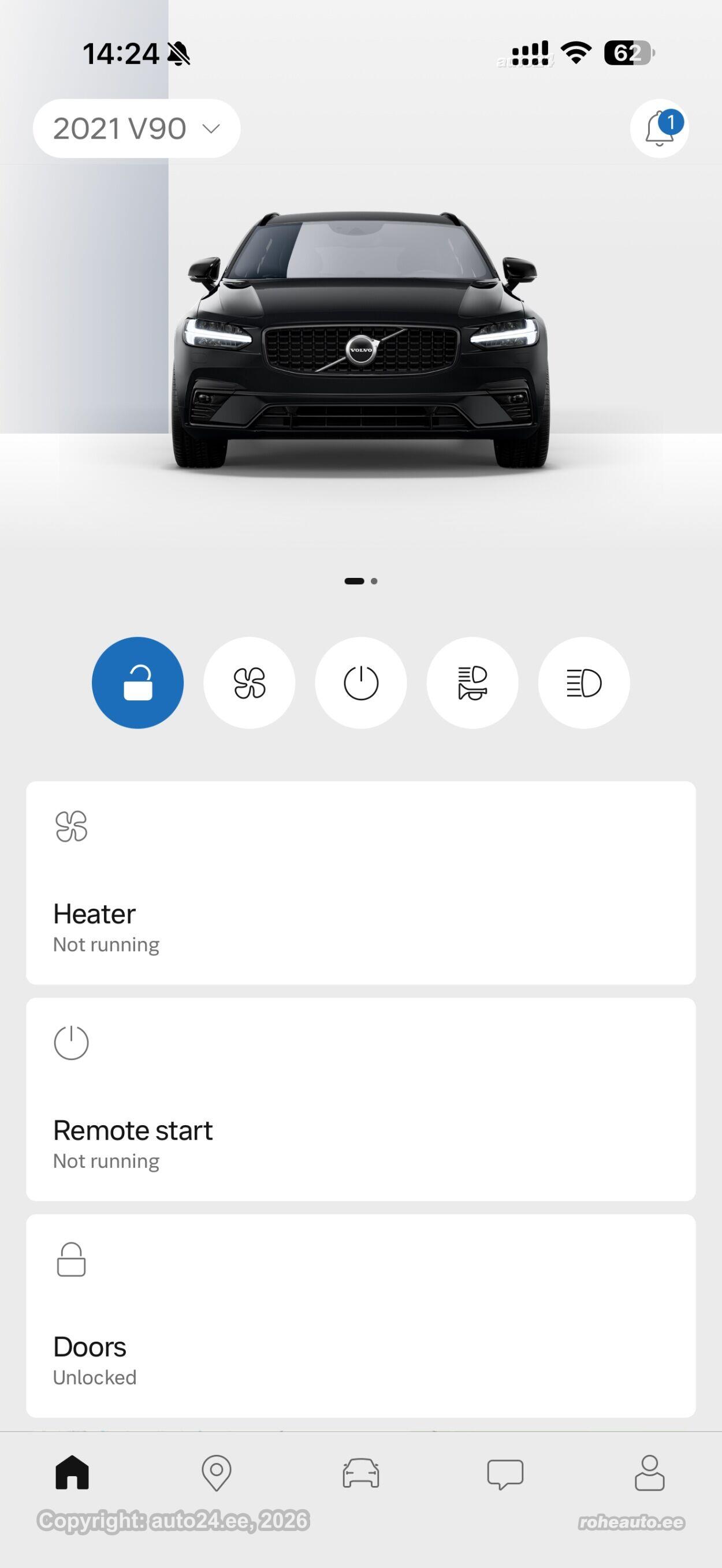722x1568 pixels.
Task: Switch to the messages support tab
Action: coord(505,1474)
